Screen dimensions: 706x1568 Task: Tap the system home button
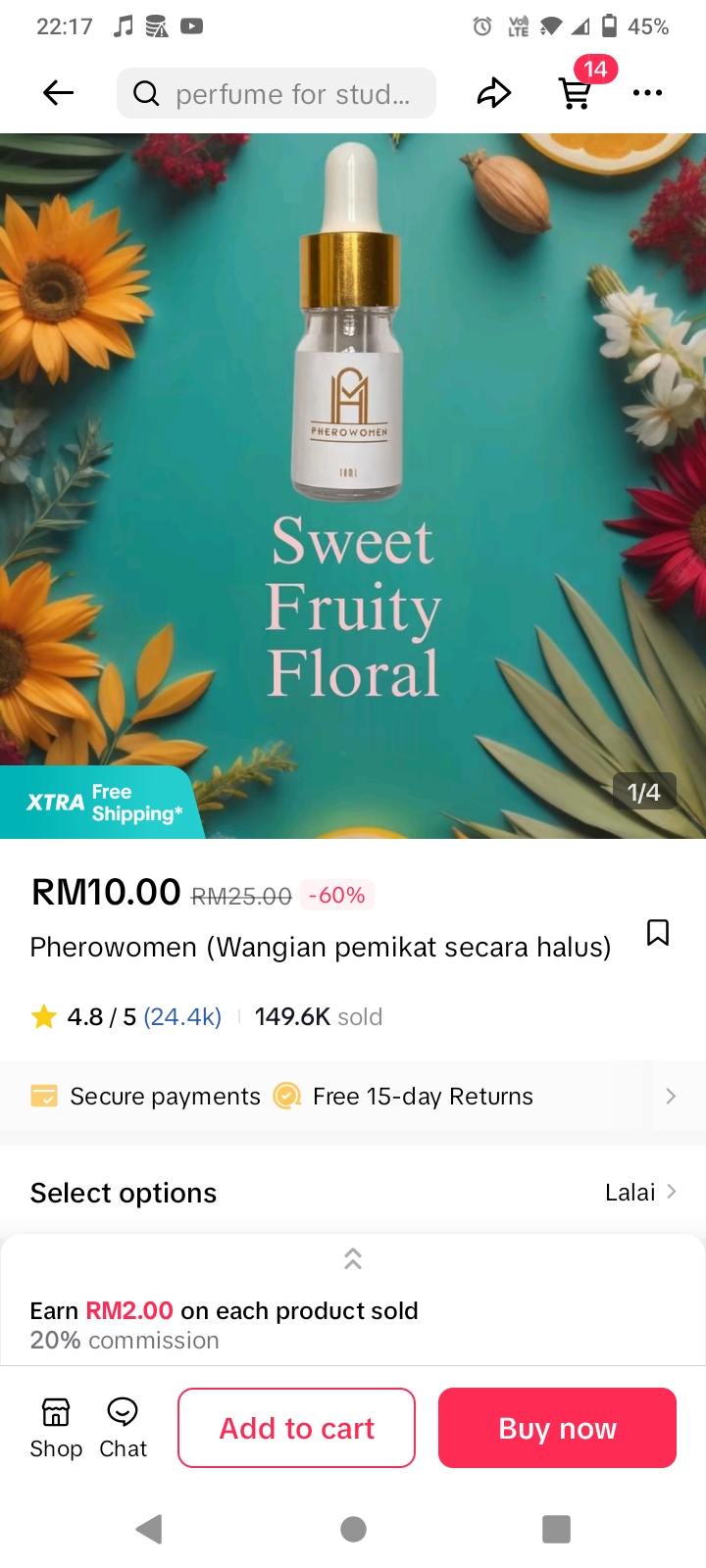(x=353, y=1529)
